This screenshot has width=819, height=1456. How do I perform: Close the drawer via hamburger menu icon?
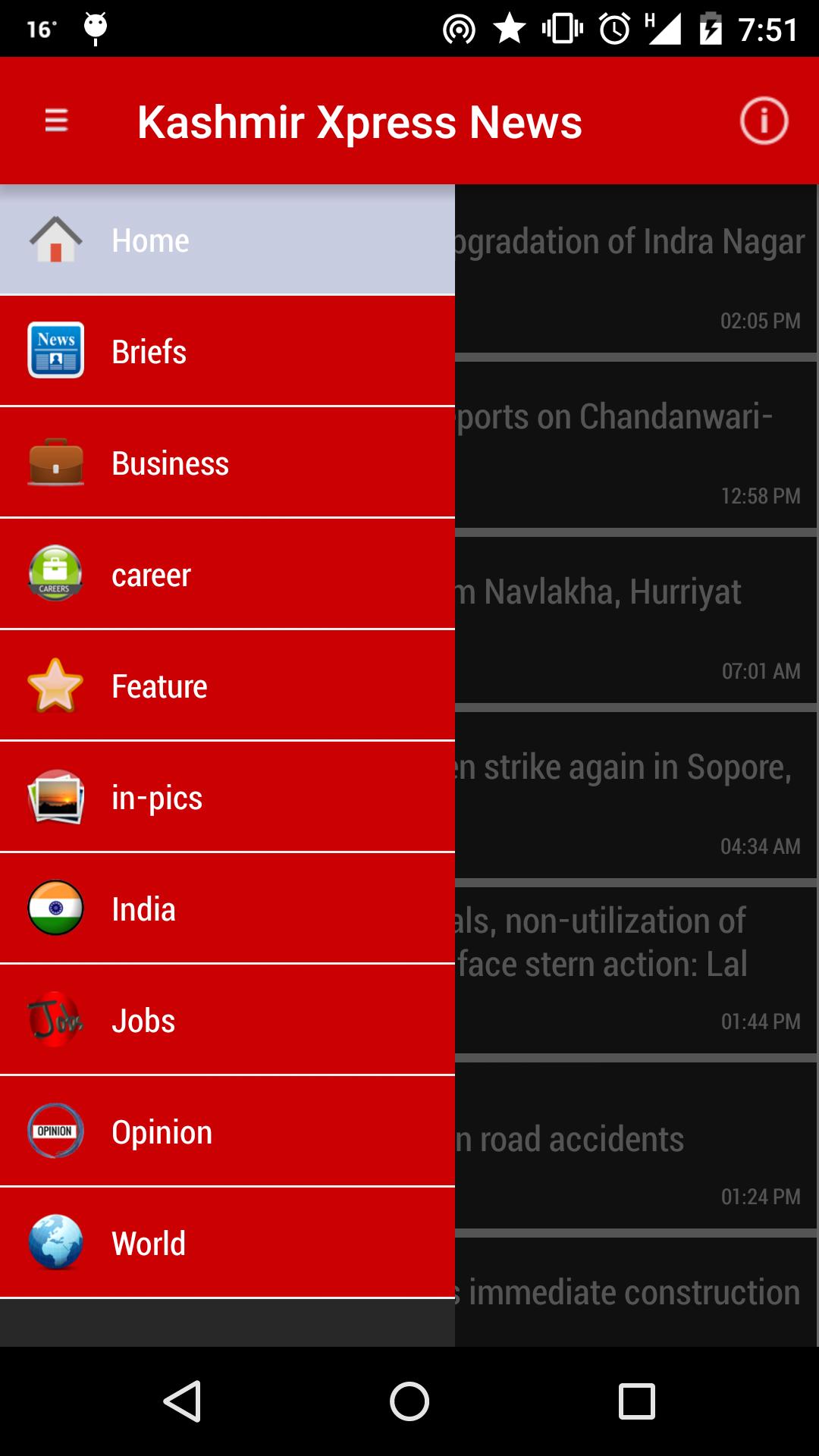[57, 121]
